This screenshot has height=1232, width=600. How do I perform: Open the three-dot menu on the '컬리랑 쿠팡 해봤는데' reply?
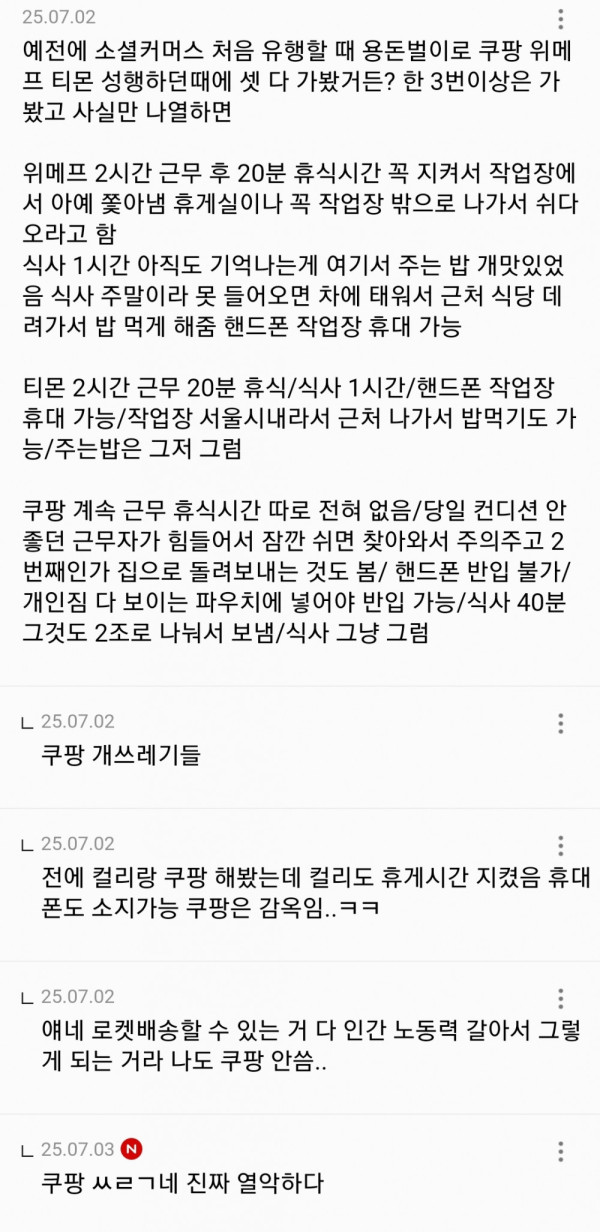pyautogui.click(x=561, y=846)
